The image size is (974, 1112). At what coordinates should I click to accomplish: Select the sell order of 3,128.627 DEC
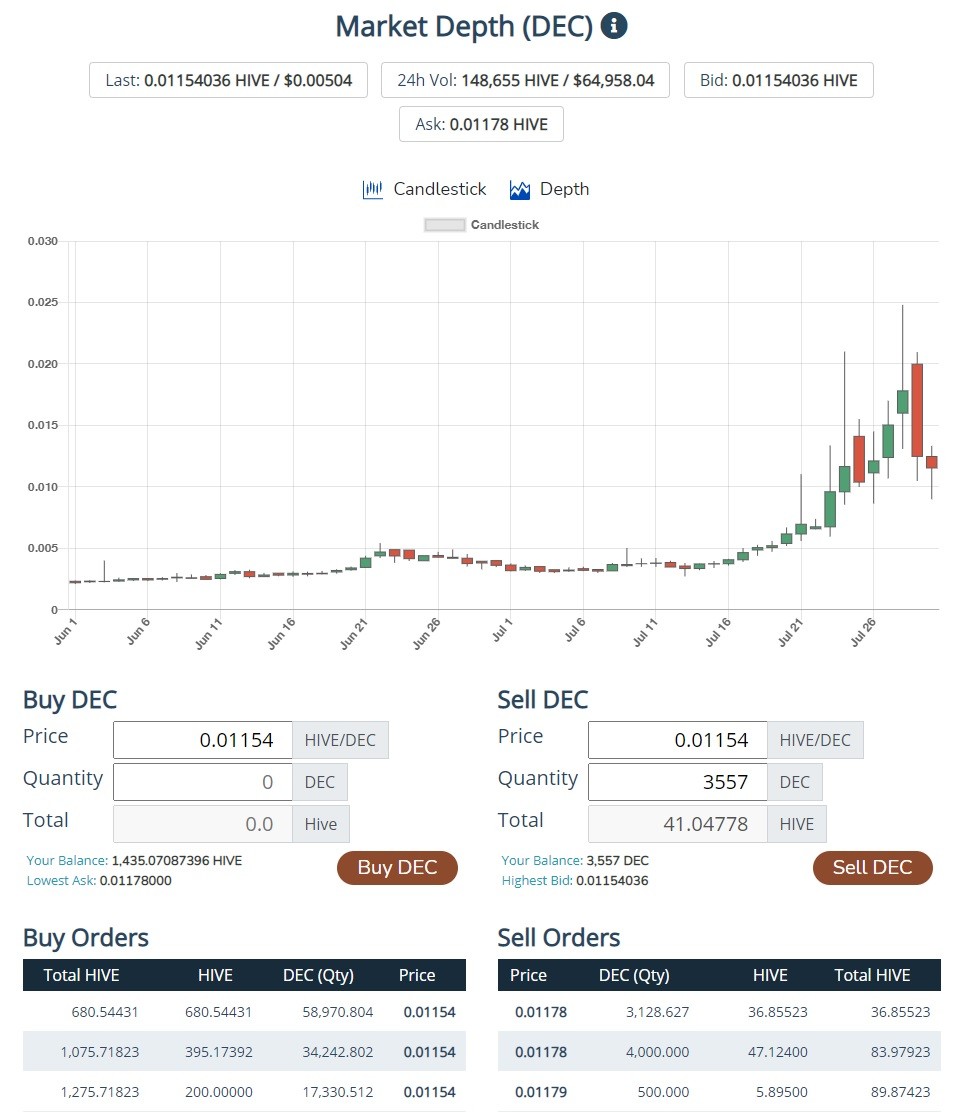(x=719, y=1011)
